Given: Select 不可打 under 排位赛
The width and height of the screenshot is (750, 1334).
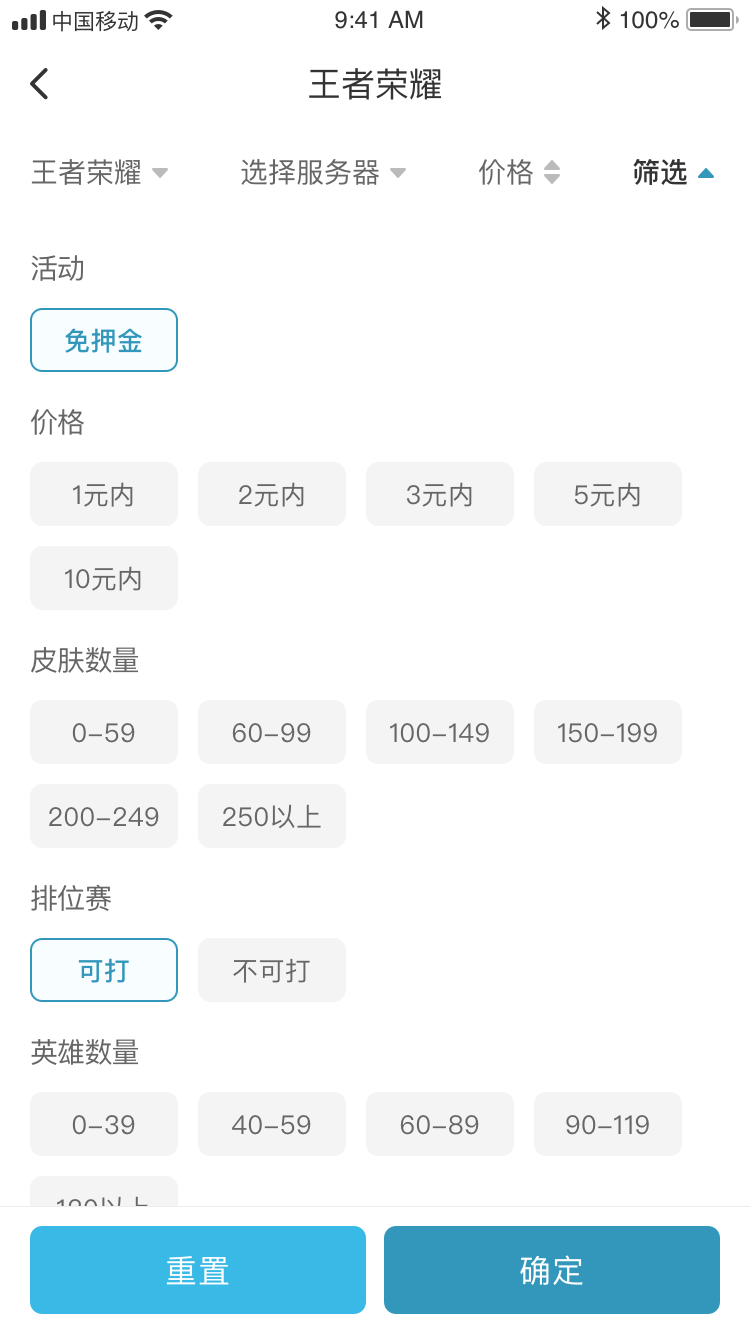Looking at the screenshot, I should (272, 971).
